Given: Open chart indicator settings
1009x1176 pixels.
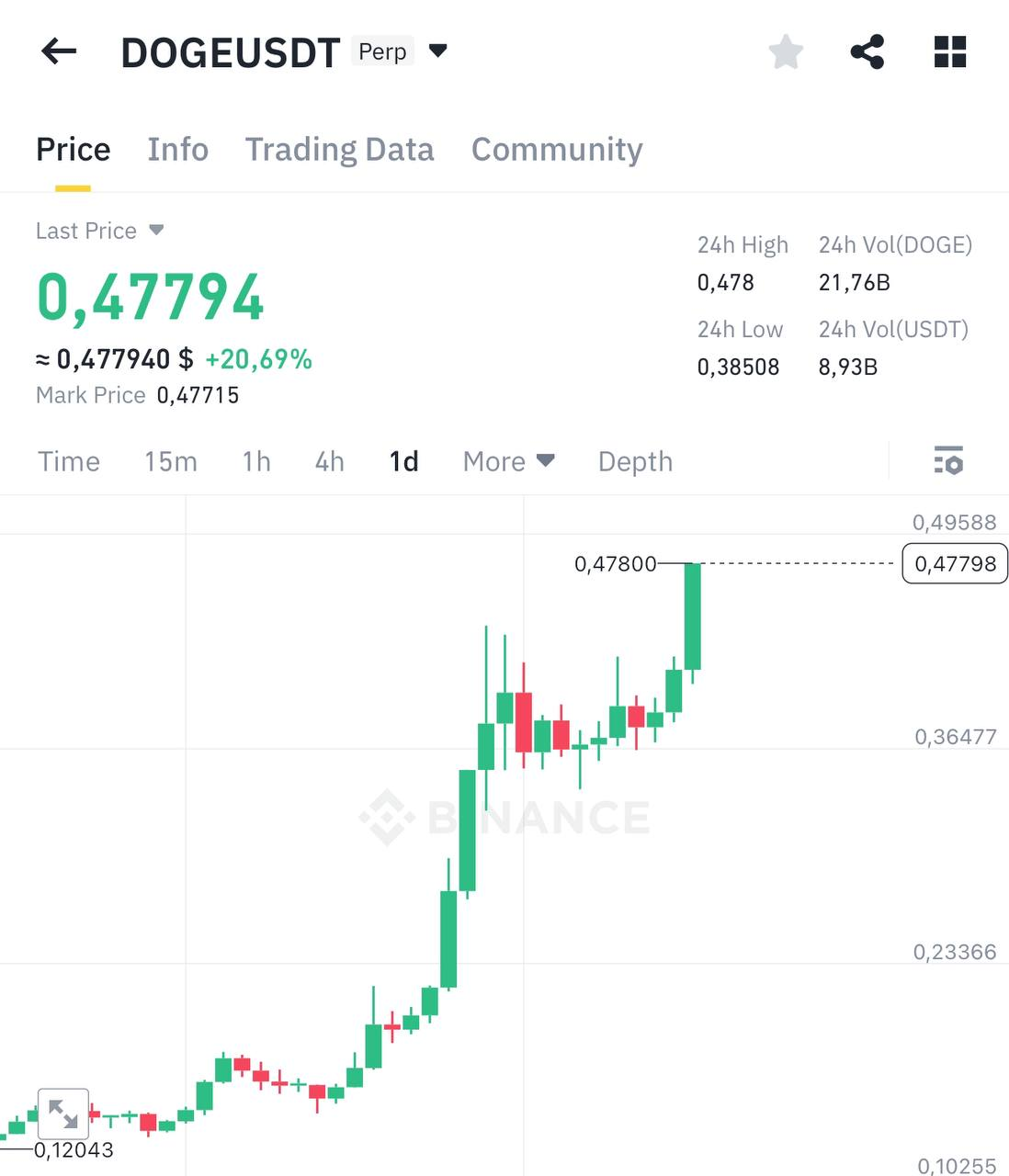Looking at the screenshot, I should 948,460.
